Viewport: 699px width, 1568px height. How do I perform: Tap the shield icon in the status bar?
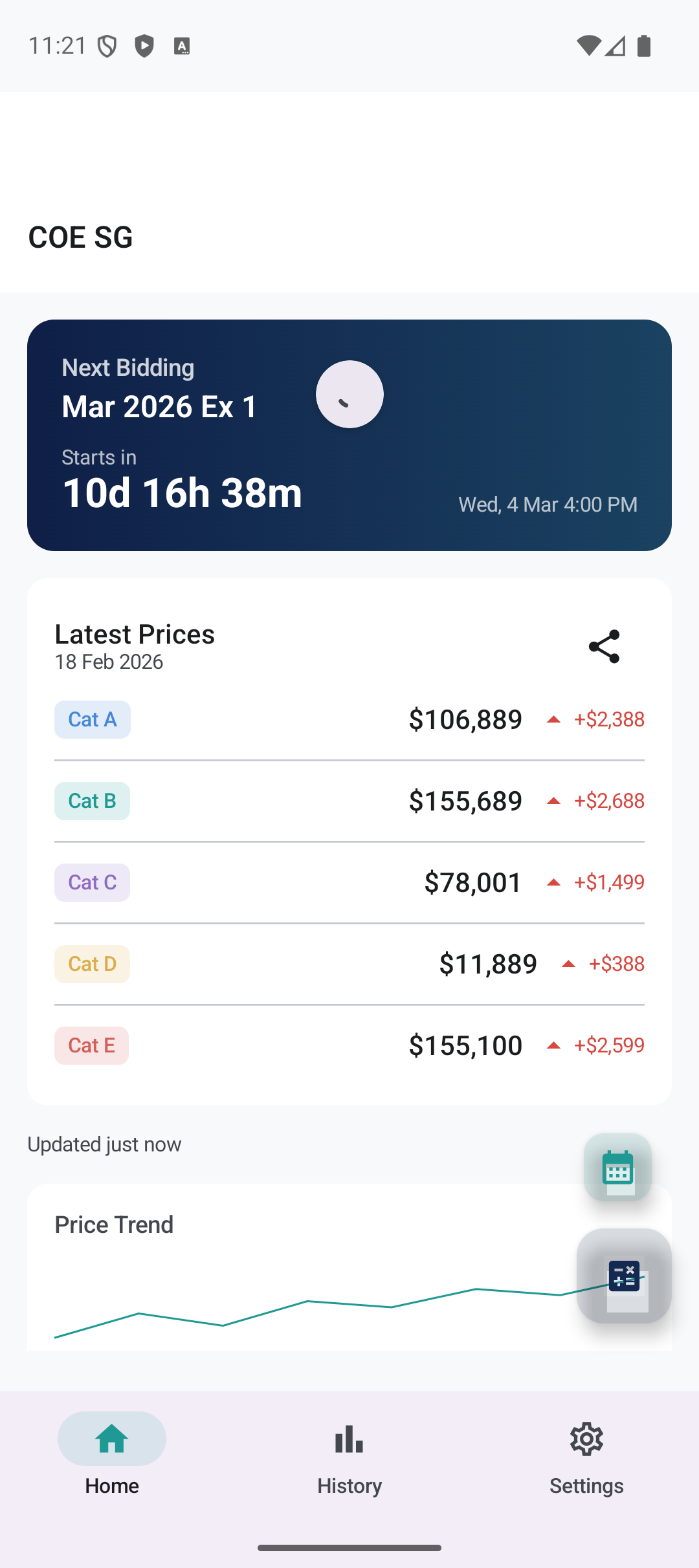click(107, 45)
